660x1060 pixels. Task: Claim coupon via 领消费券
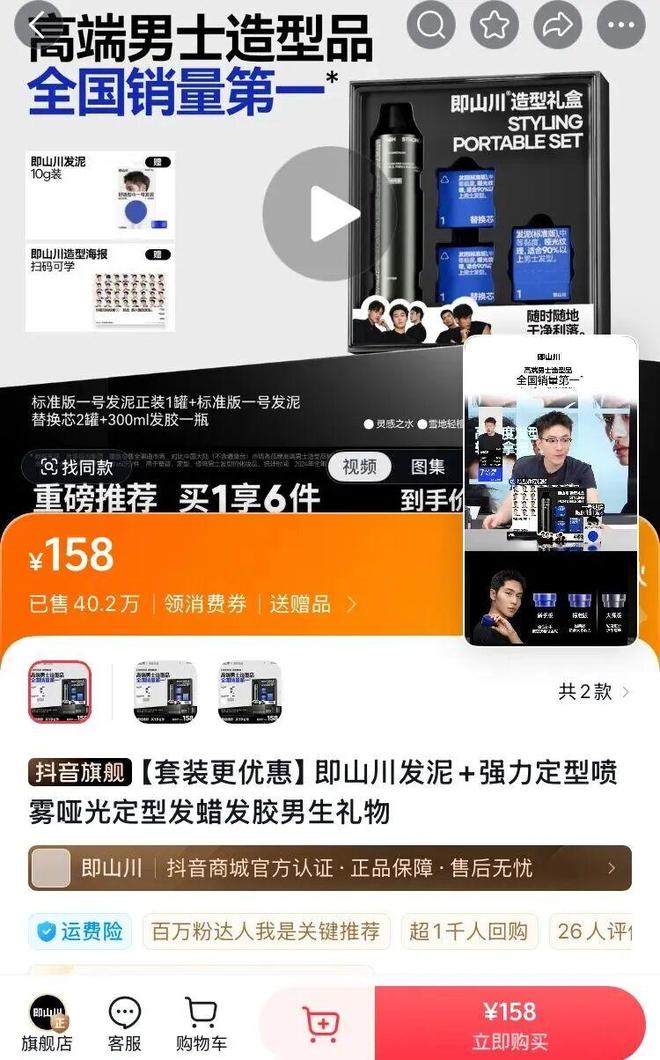[x=205, y=603]
